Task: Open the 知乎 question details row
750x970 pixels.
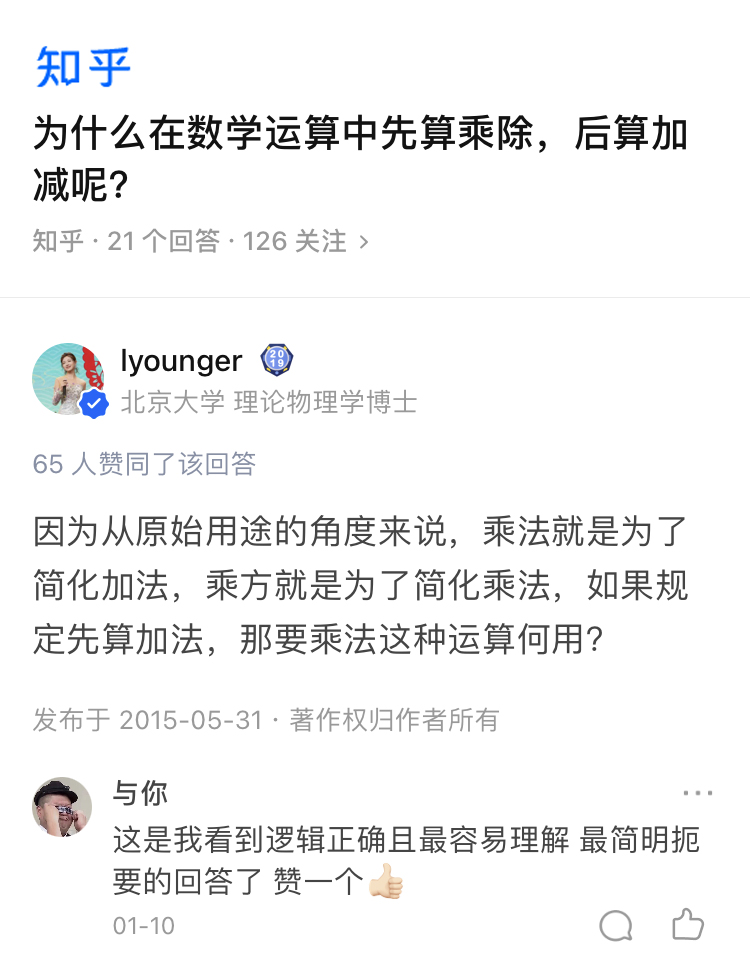Action: coord(201,241)
